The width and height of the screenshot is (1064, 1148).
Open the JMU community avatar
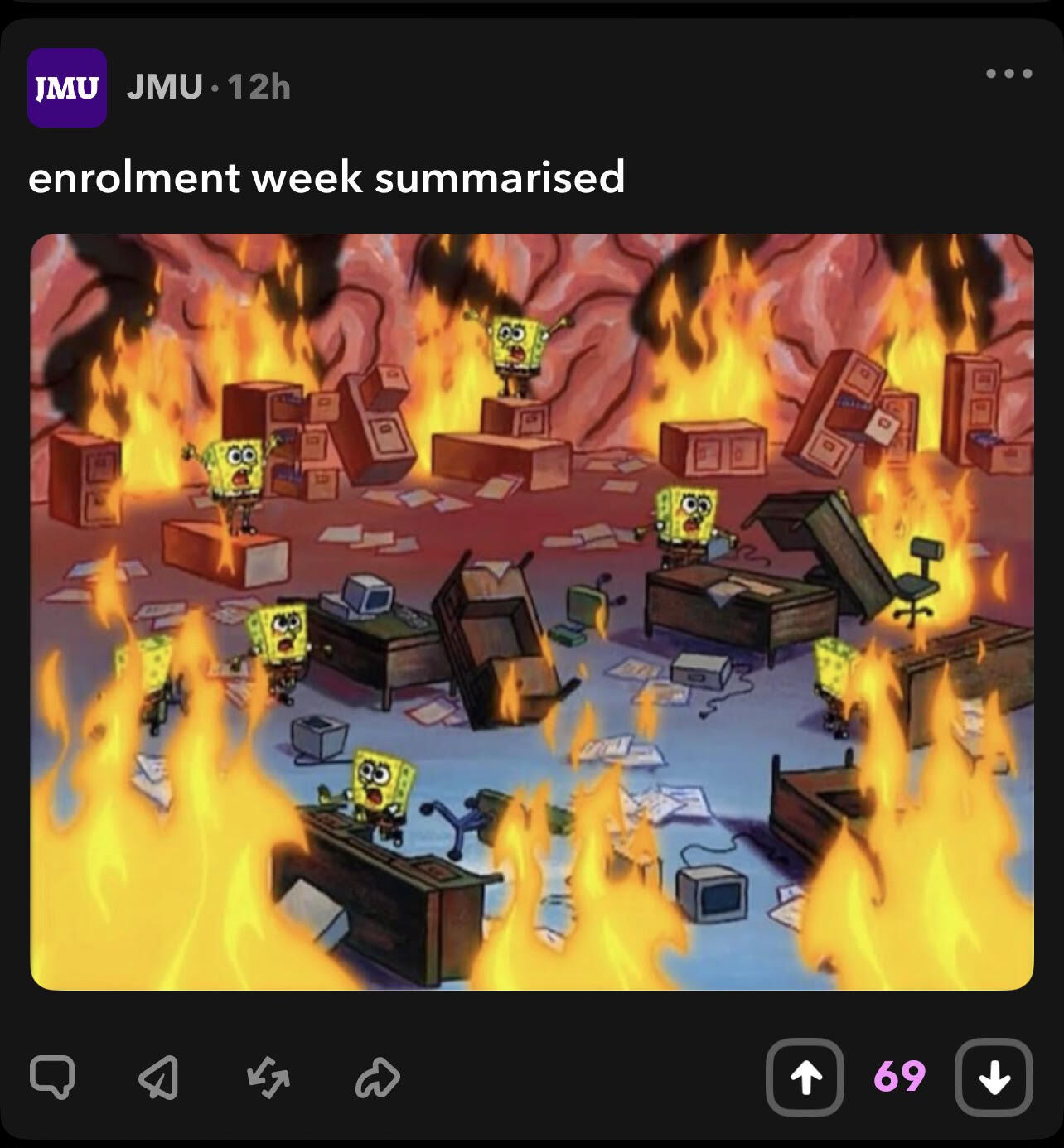point(67,87)
